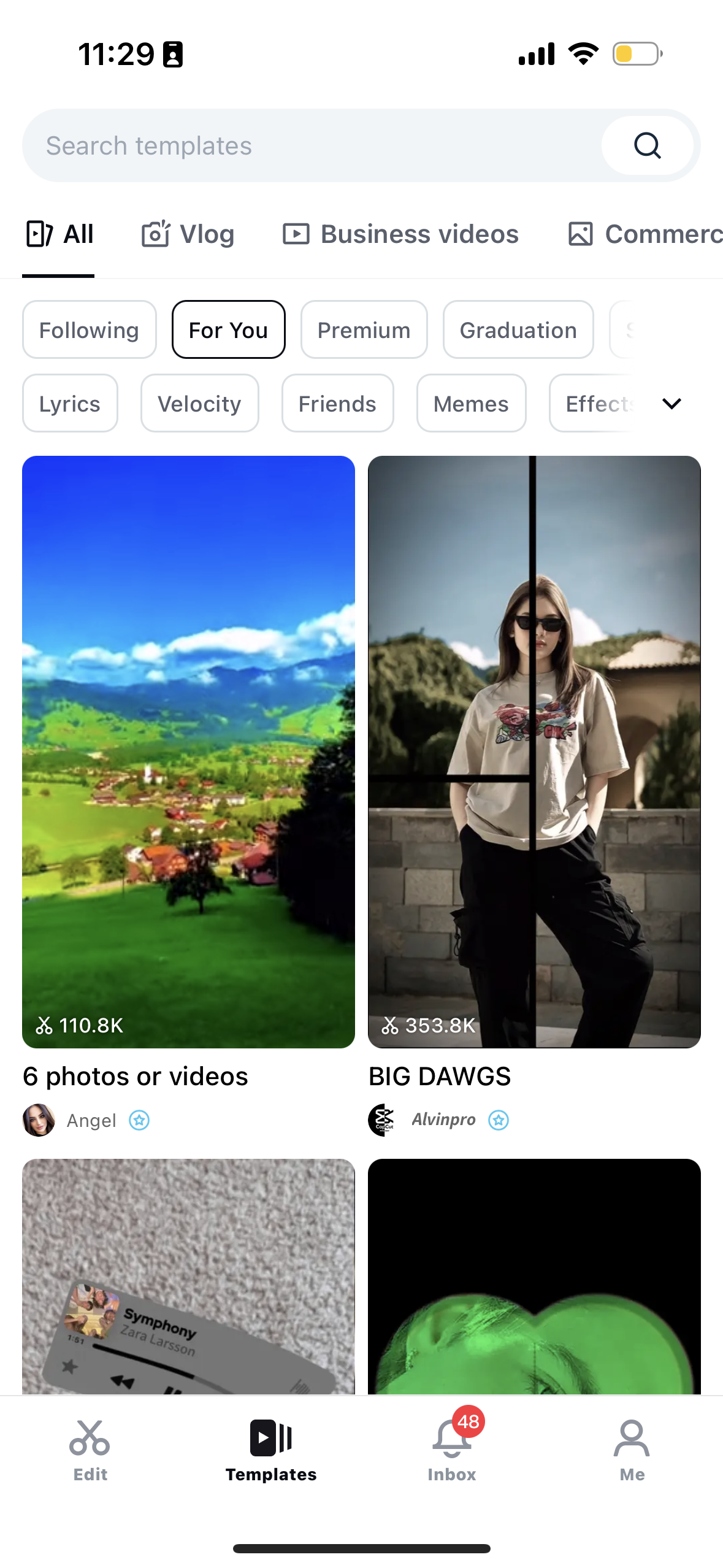723x1568 pixels.
Task: Toggle the Following filter chip
Action: click(x=89, y=329)
